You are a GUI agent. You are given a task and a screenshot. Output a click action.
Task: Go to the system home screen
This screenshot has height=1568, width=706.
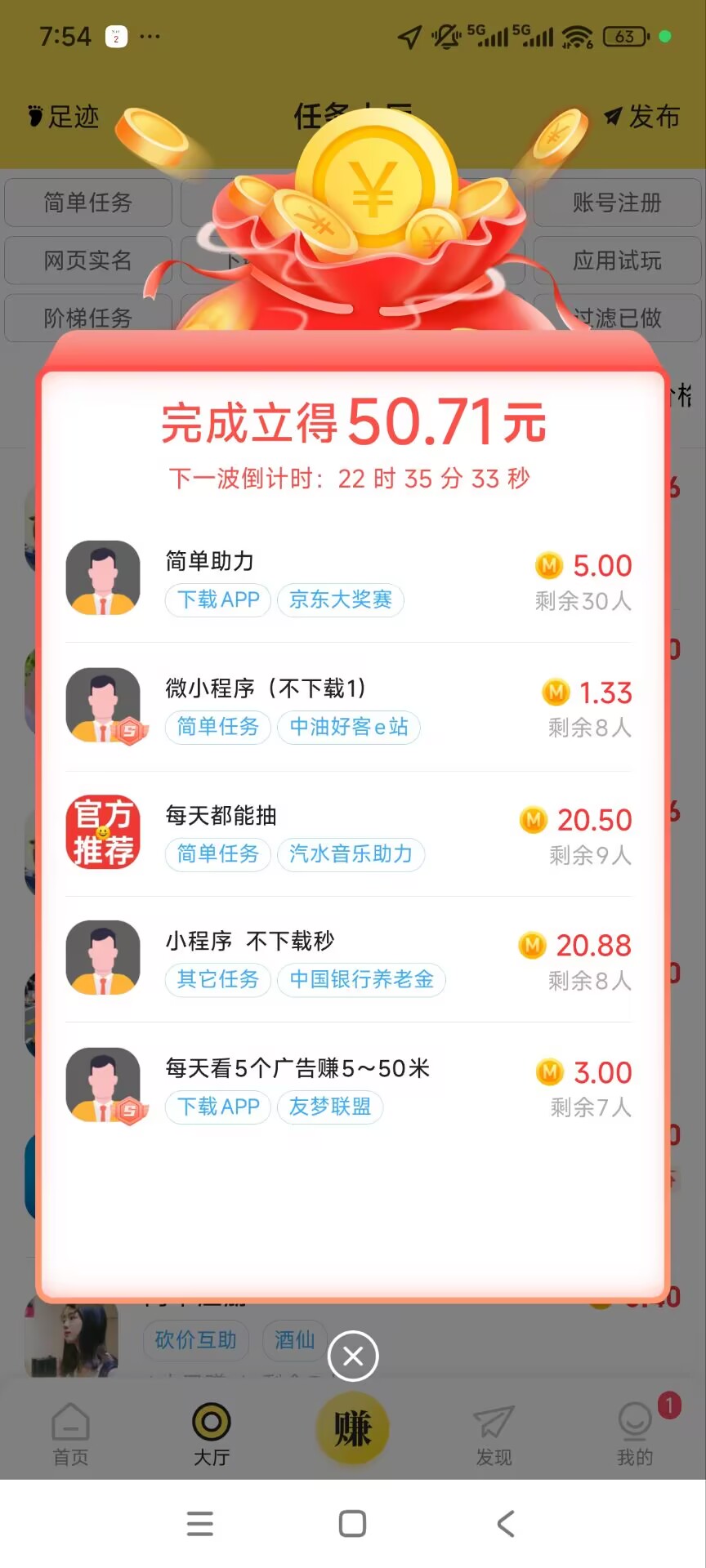tap(352, 1523)
